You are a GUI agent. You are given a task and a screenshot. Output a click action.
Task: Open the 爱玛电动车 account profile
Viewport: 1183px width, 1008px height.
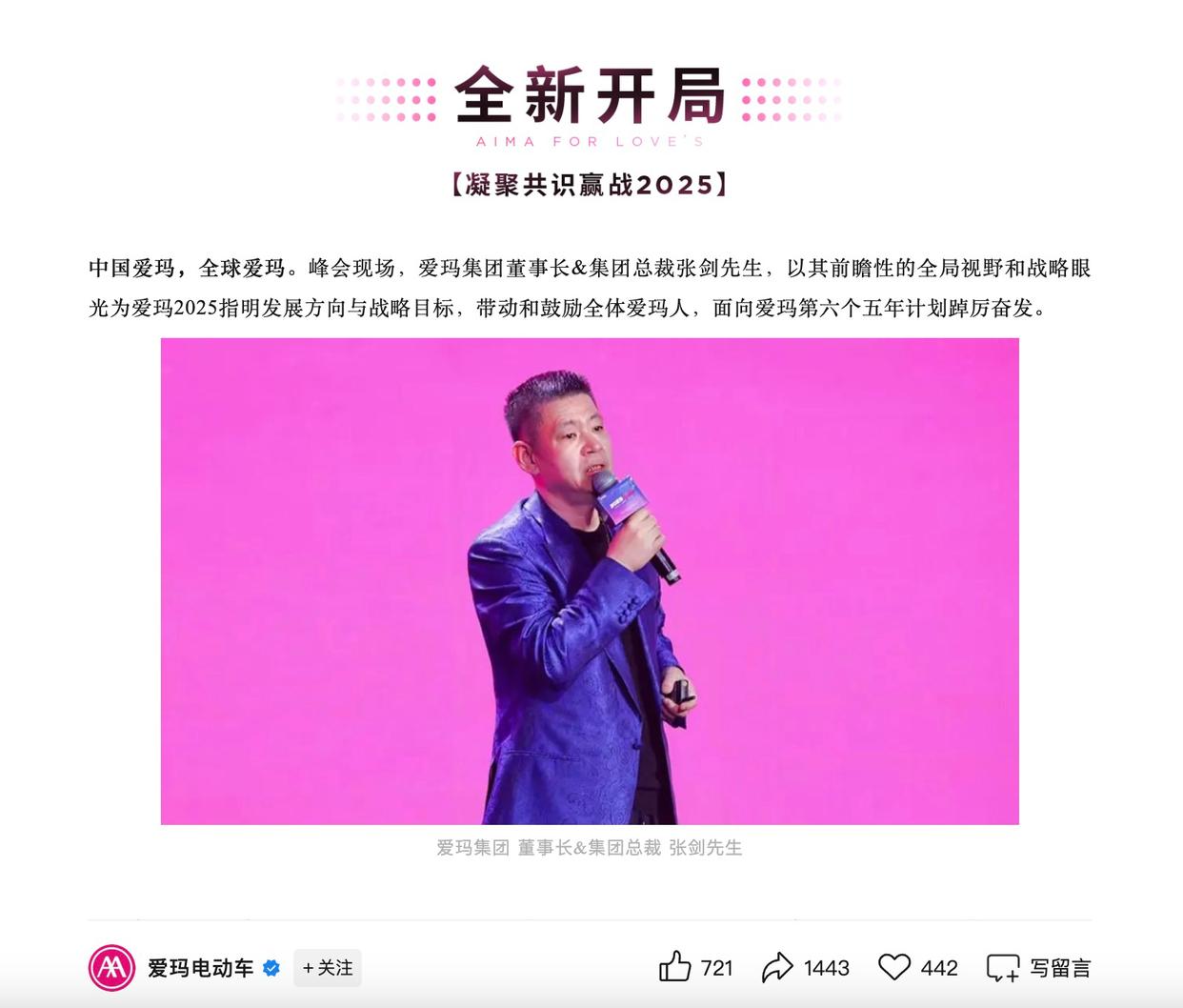199,968
